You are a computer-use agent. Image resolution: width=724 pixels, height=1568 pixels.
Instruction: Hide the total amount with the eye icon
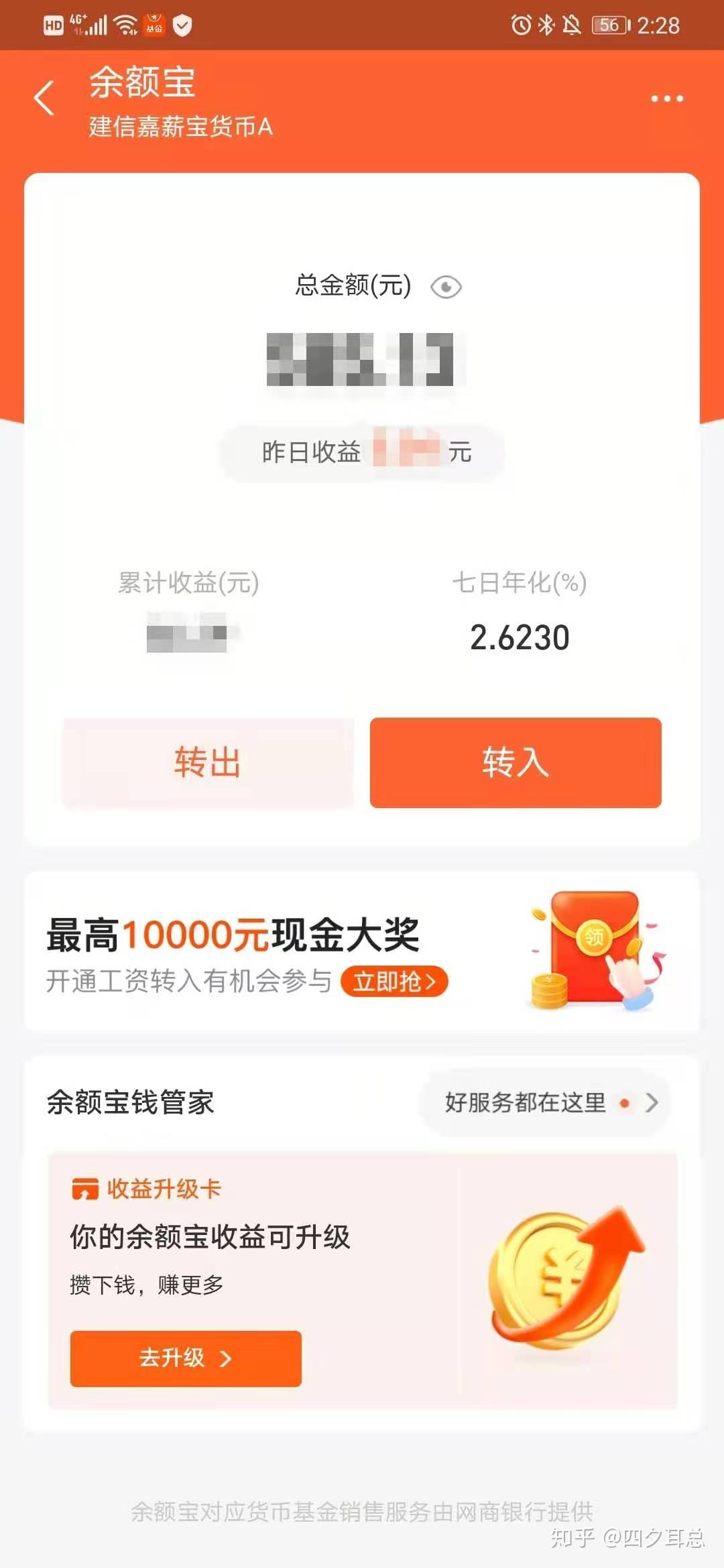pyautogui.click(x=446, y=287)
